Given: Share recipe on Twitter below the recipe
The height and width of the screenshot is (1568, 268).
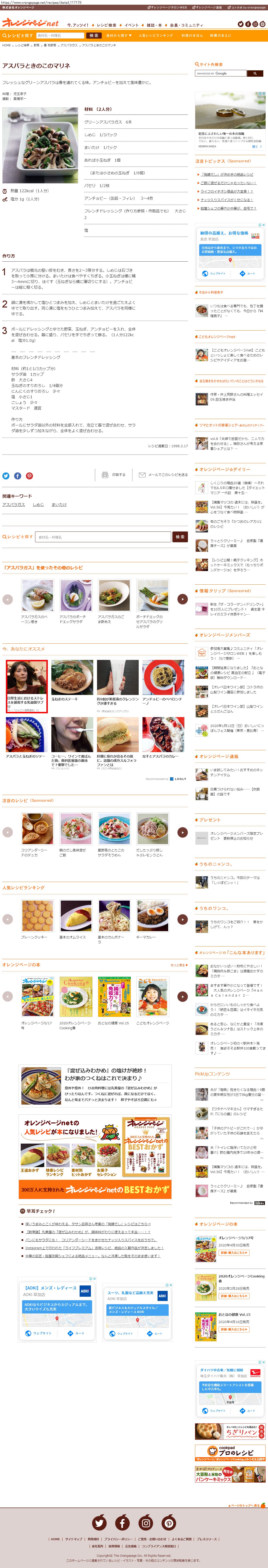Looking at the screenshot, I should [x=6, y=476].
